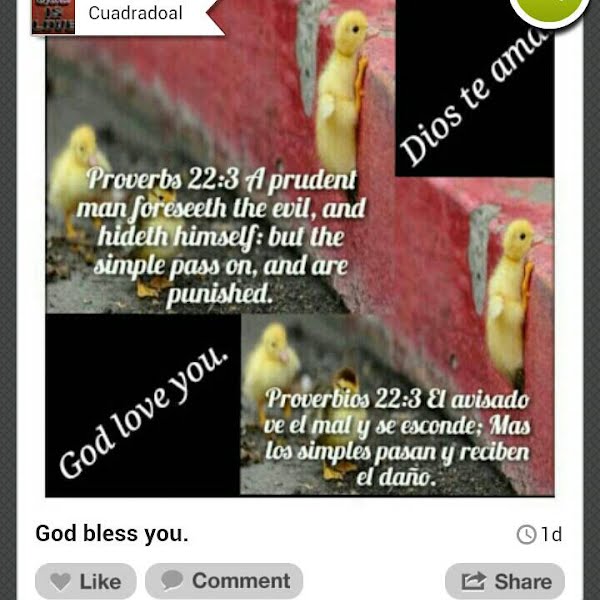This screenshot has width=600, height=600.
Task: Open Cuadradoal's profile avatar
Action: [52, 16]
